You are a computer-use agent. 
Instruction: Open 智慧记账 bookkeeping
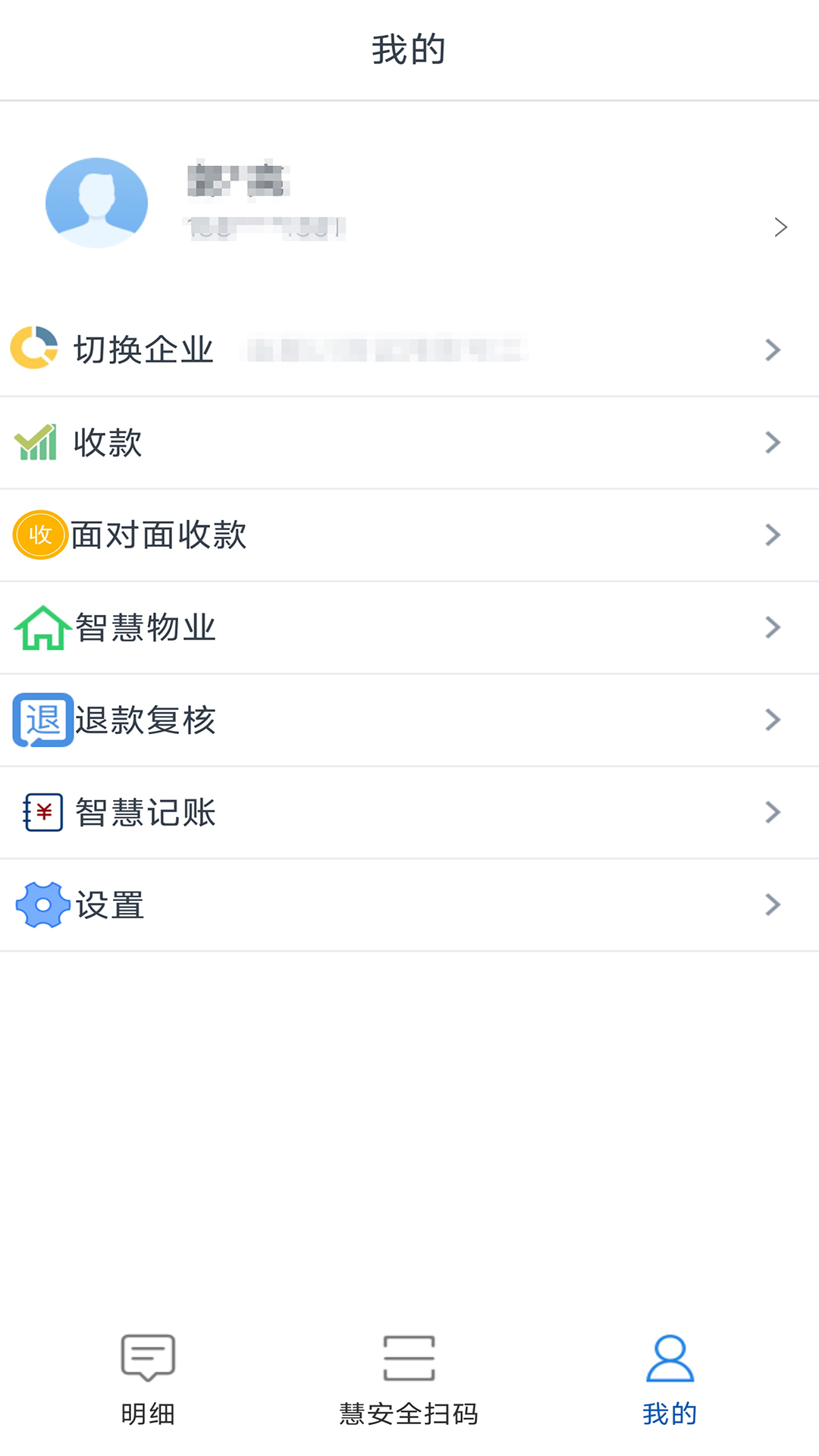pyautogui.click(x=409, y=812)
